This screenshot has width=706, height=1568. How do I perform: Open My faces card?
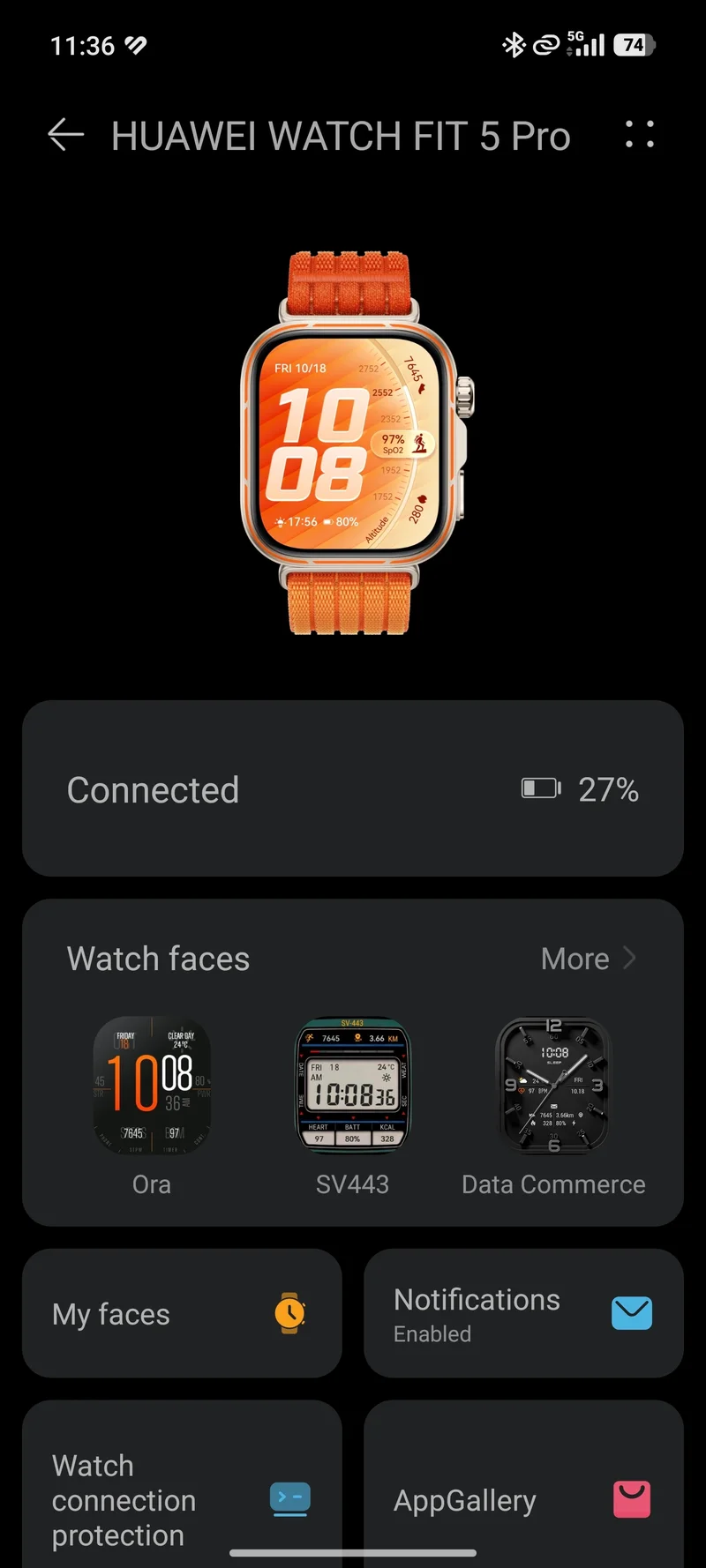pos(182,1313)
